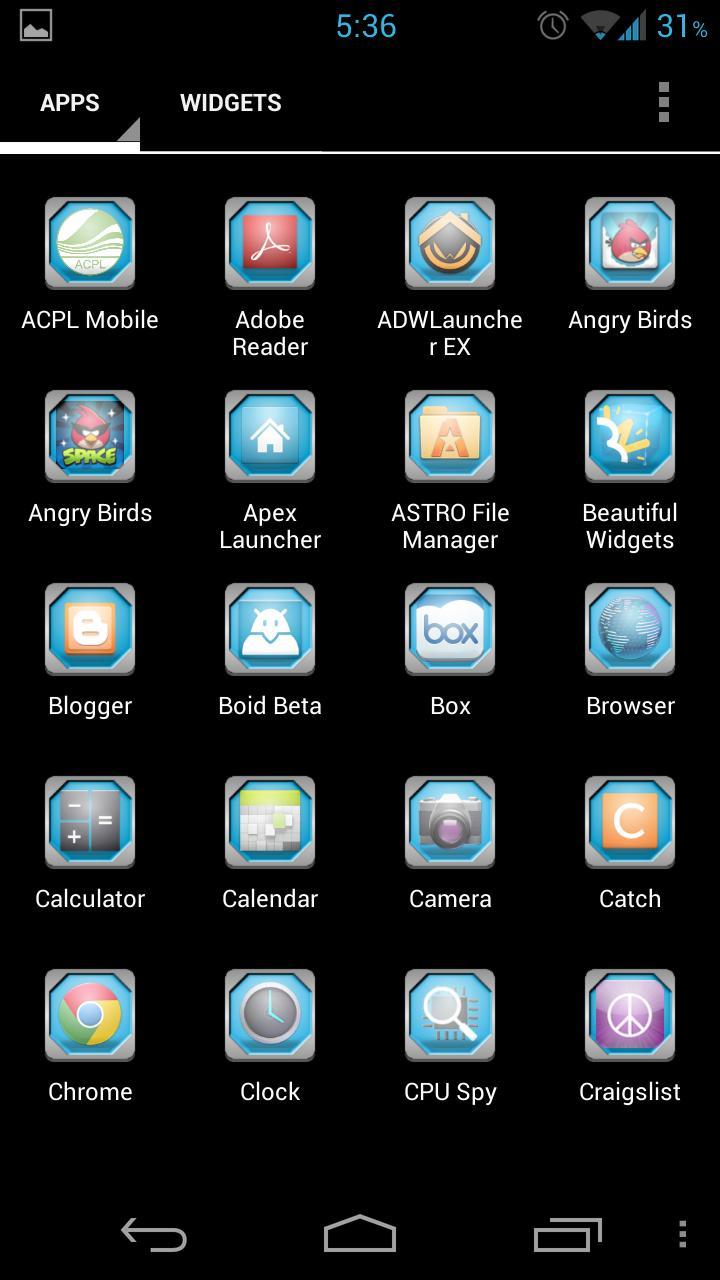The image size is (720, 1280).
Task: Switch to the Widgets tab
Action: 230,103
